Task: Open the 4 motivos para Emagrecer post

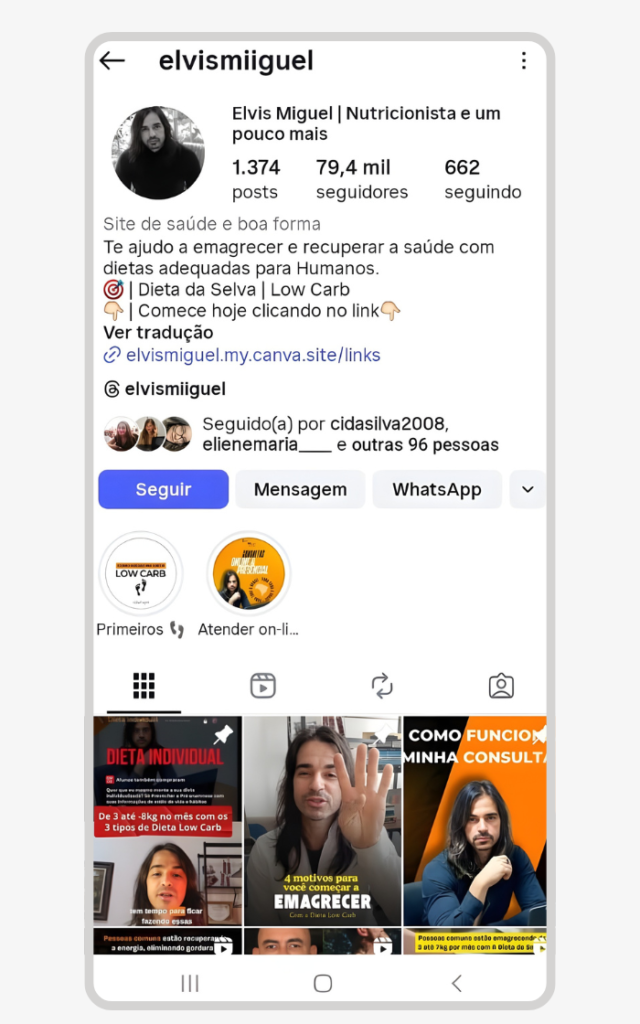Action: 322,820
